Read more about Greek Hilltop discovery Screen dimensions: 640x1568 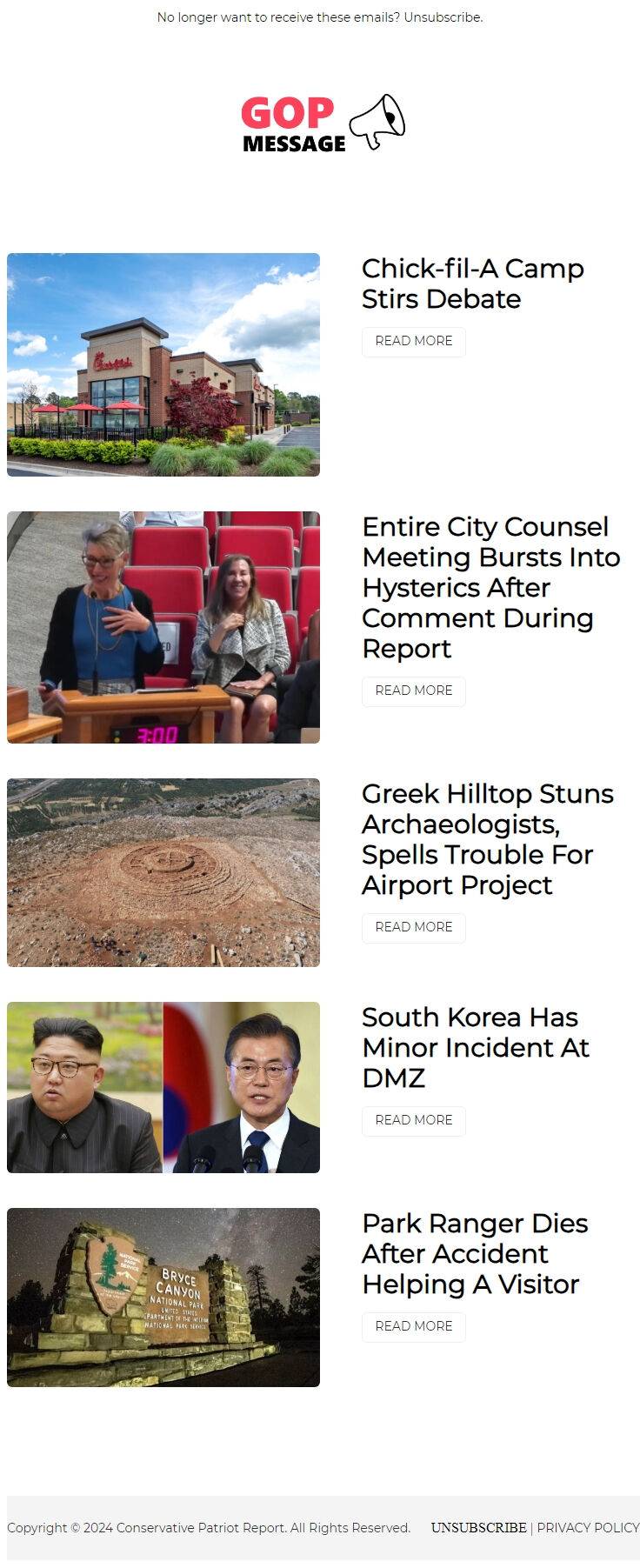414,928
